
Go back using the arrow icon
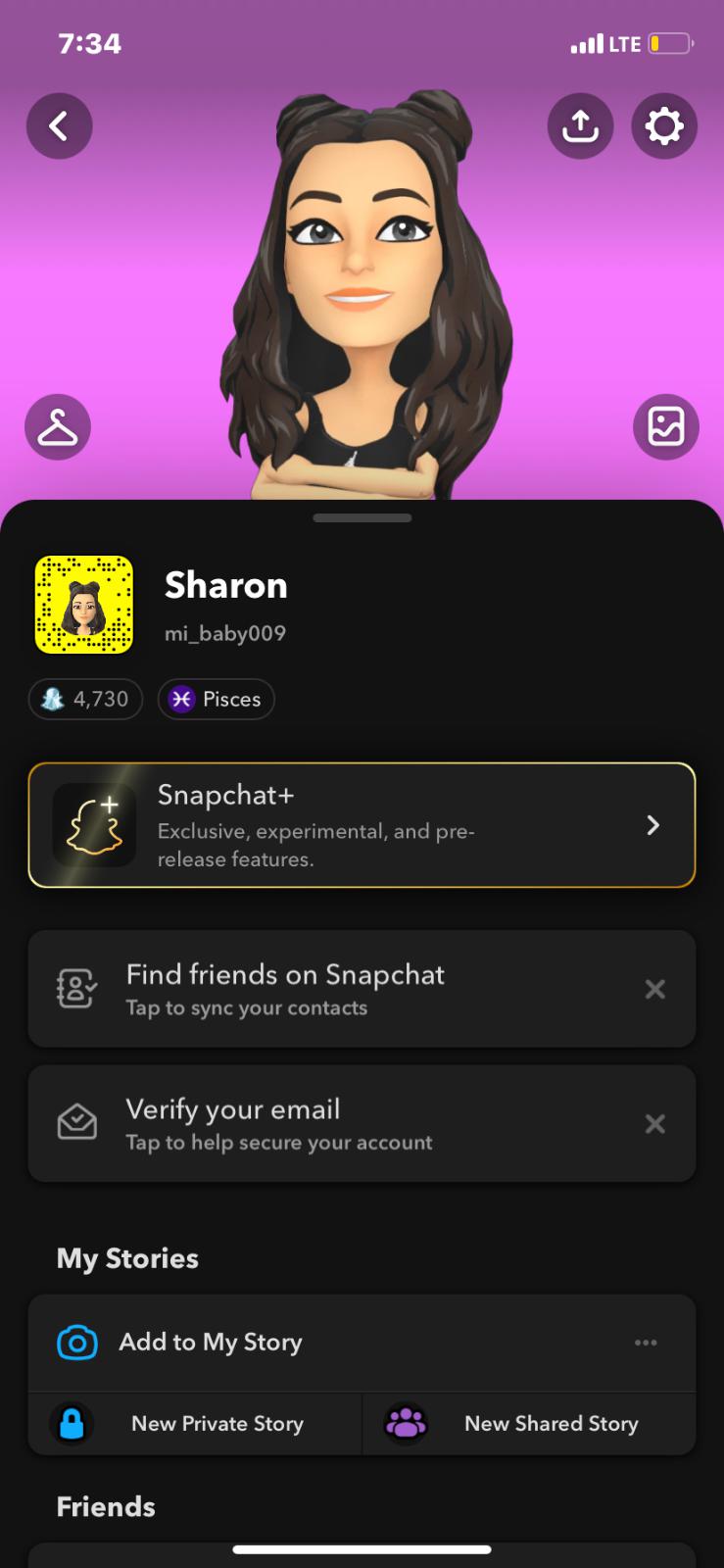pos(59,126)
